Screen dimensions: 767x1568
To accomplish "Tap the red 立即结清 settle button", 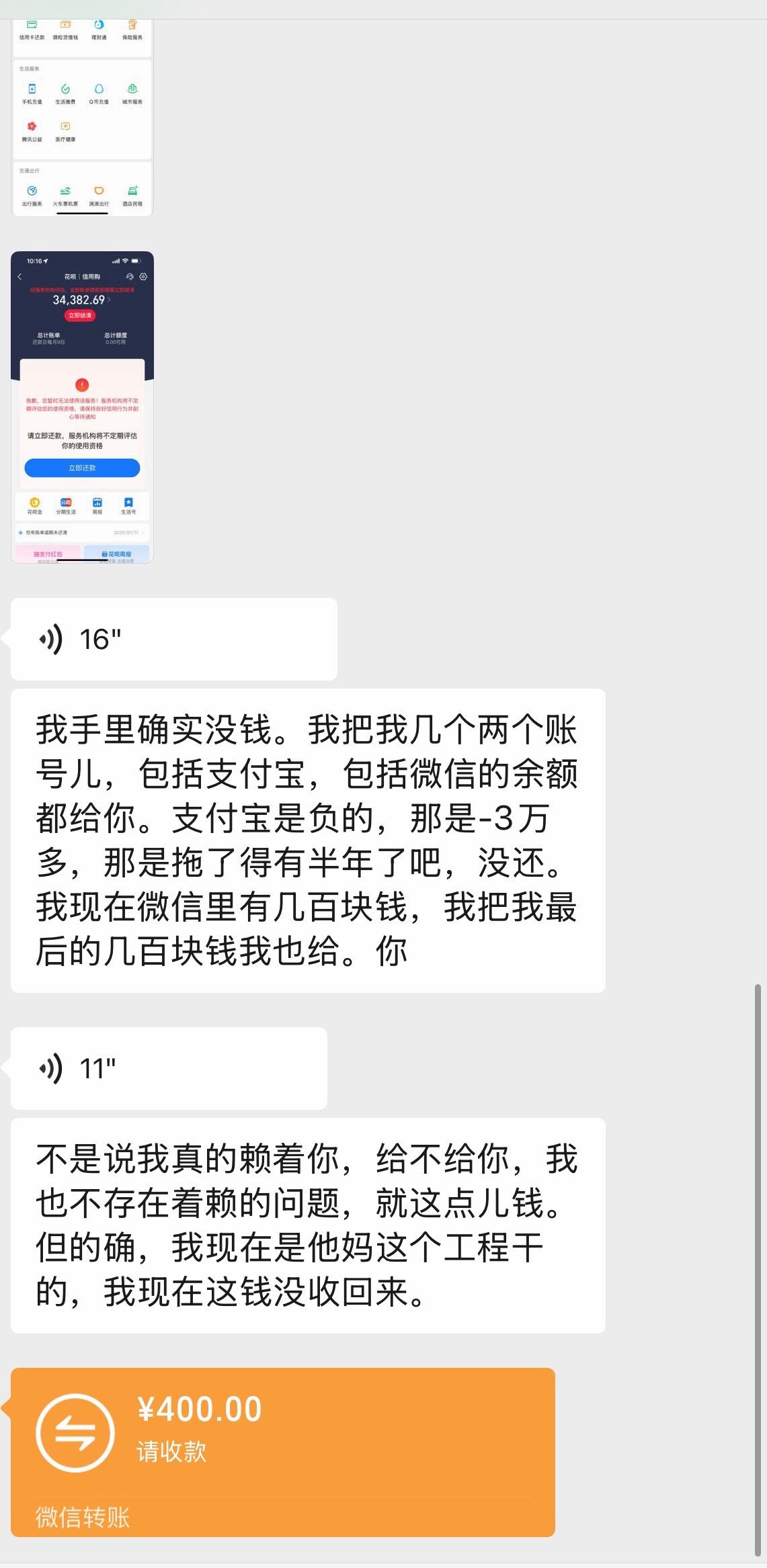I will (81, 316).
